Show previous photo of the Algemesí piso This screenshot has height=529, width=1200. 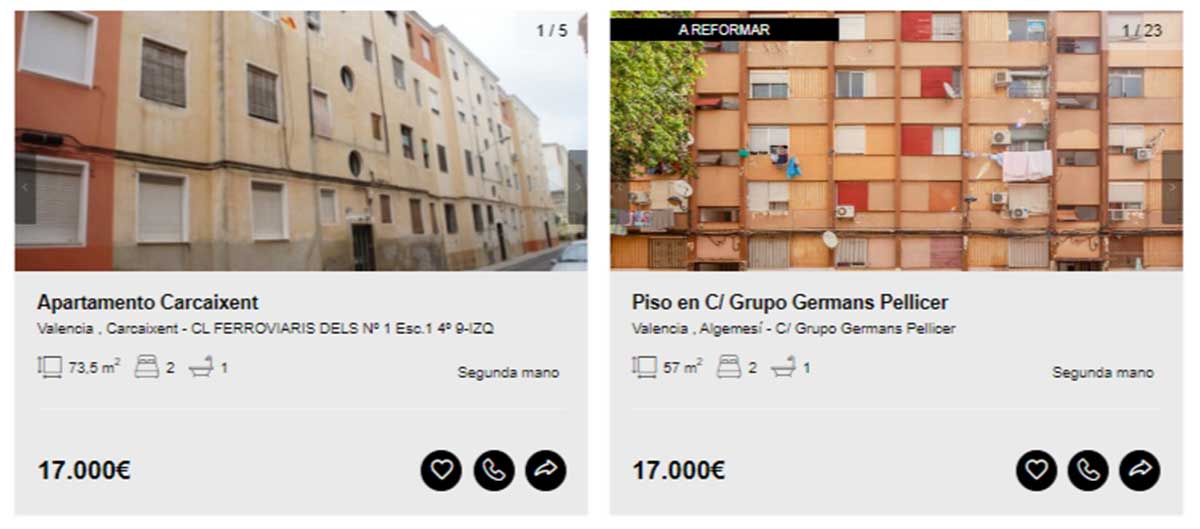(622, 187)
